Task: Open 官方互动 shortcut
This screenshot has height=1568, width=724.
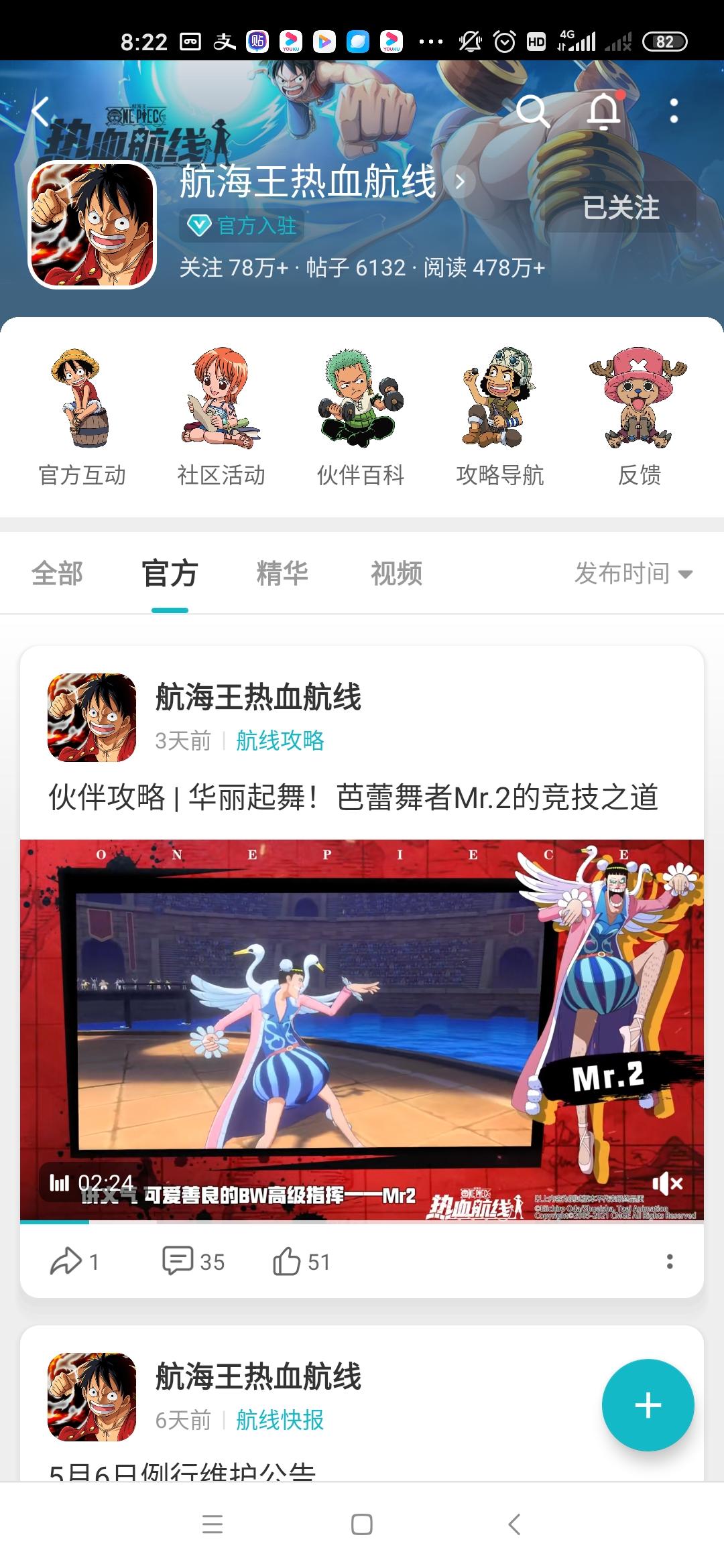Action: point(82,417)
